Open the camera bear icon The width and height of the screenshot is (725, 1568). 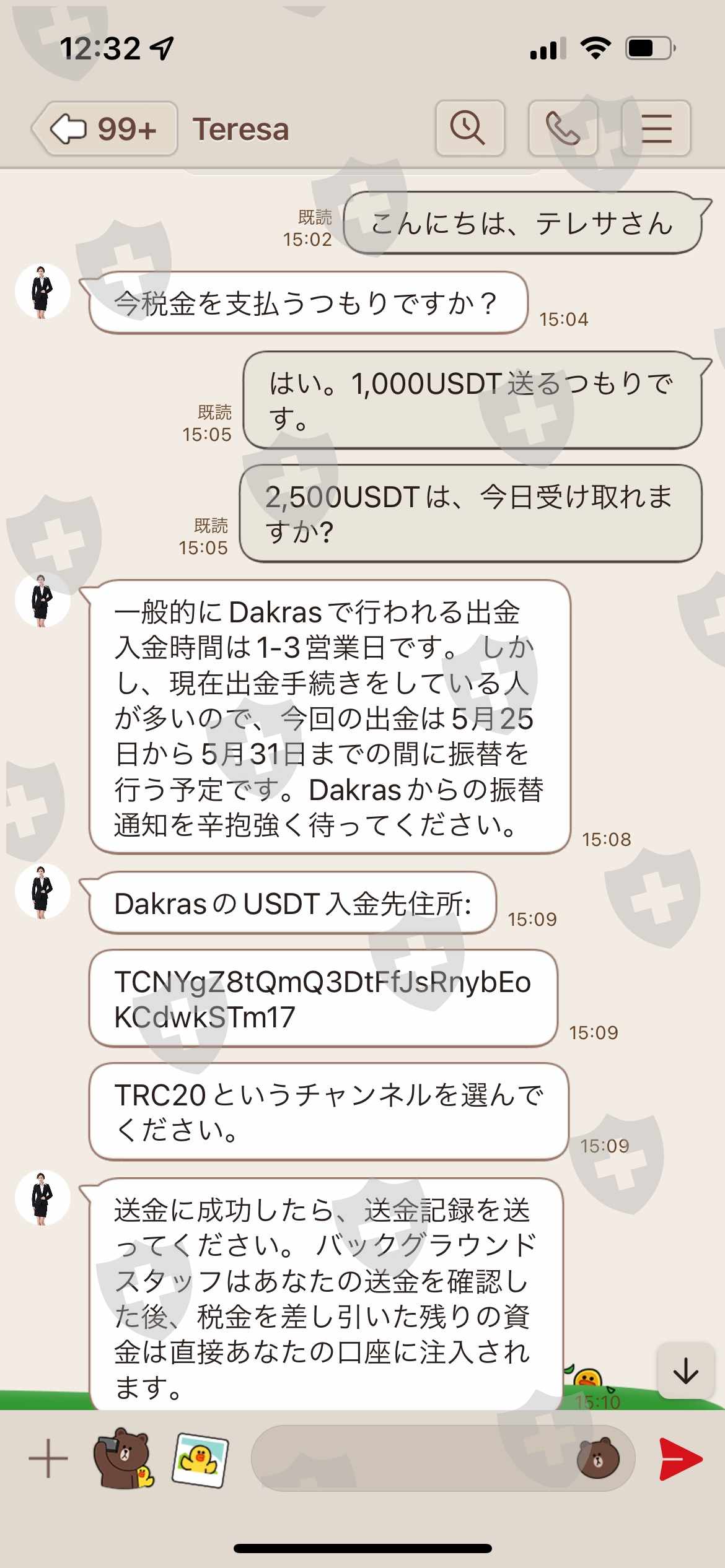tap(123, 1458)
